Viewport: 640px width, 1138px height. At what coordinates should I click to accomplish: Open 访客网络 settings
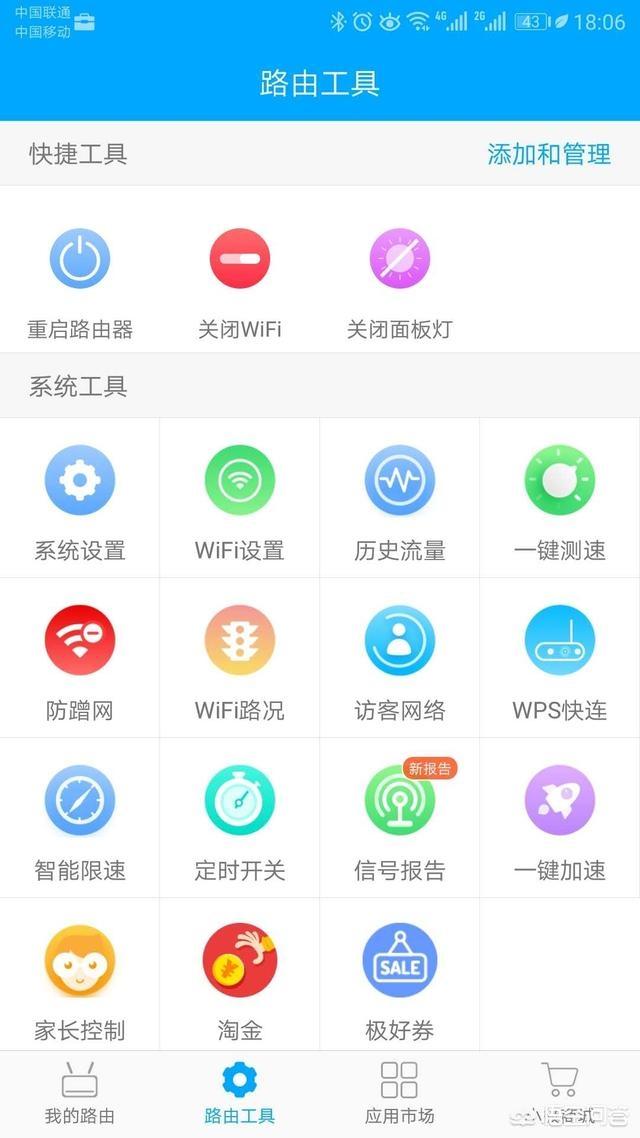coord(400,658)
